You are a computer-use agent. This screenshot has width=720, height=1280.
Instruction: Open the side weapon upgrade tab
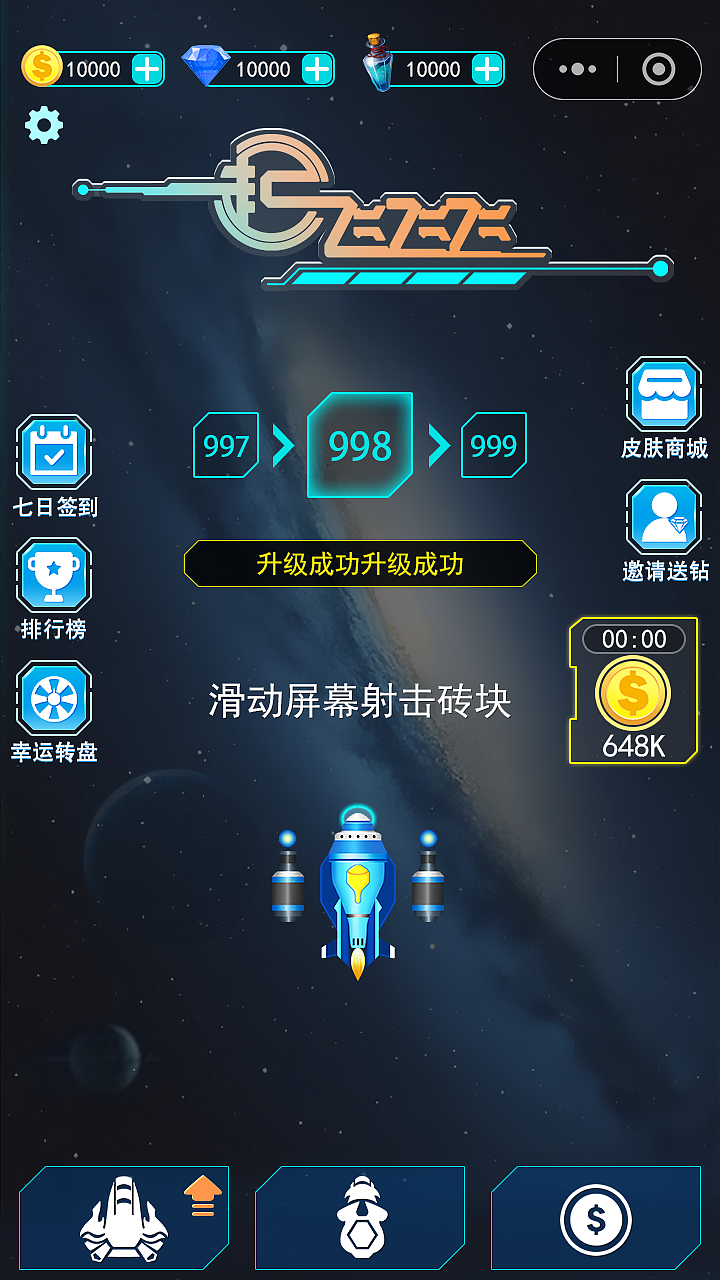tap(360, 1218)
